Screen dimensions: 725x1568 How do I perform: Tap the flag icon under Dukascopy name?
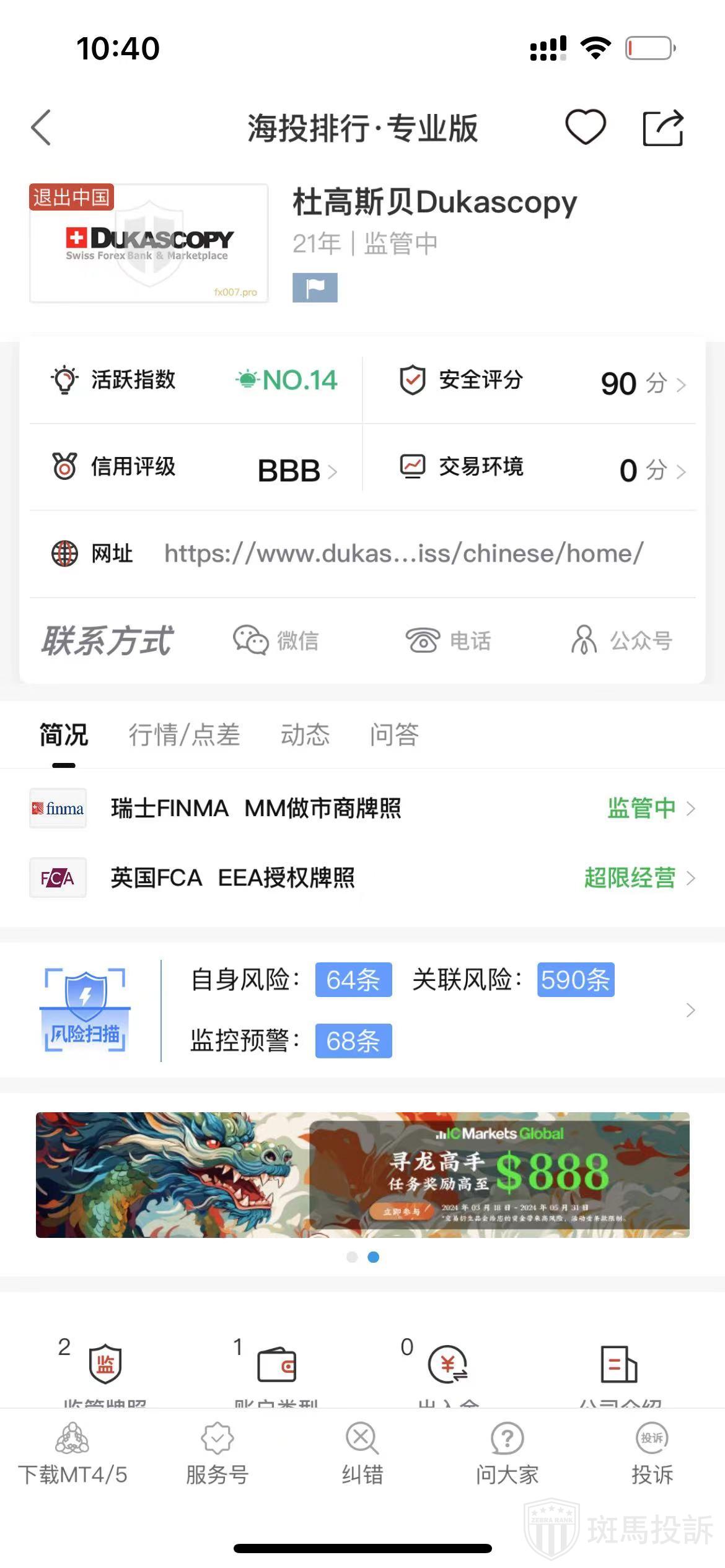[x=315, y=286]
